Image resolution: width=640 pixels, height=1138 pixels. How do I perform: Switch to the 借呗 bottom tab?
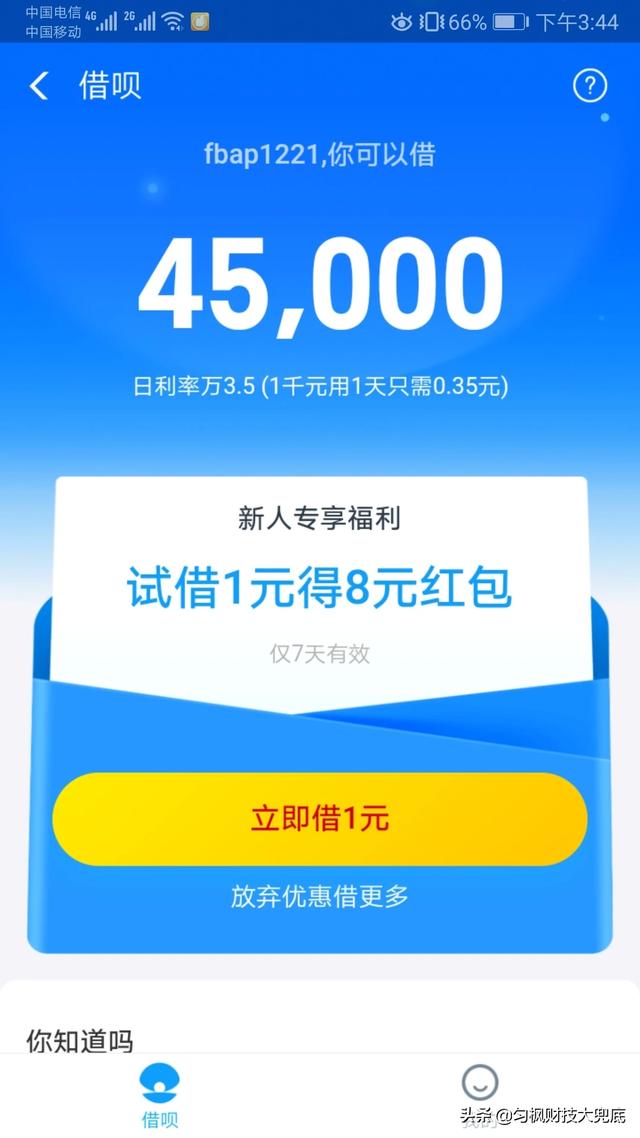(160, 1095)
